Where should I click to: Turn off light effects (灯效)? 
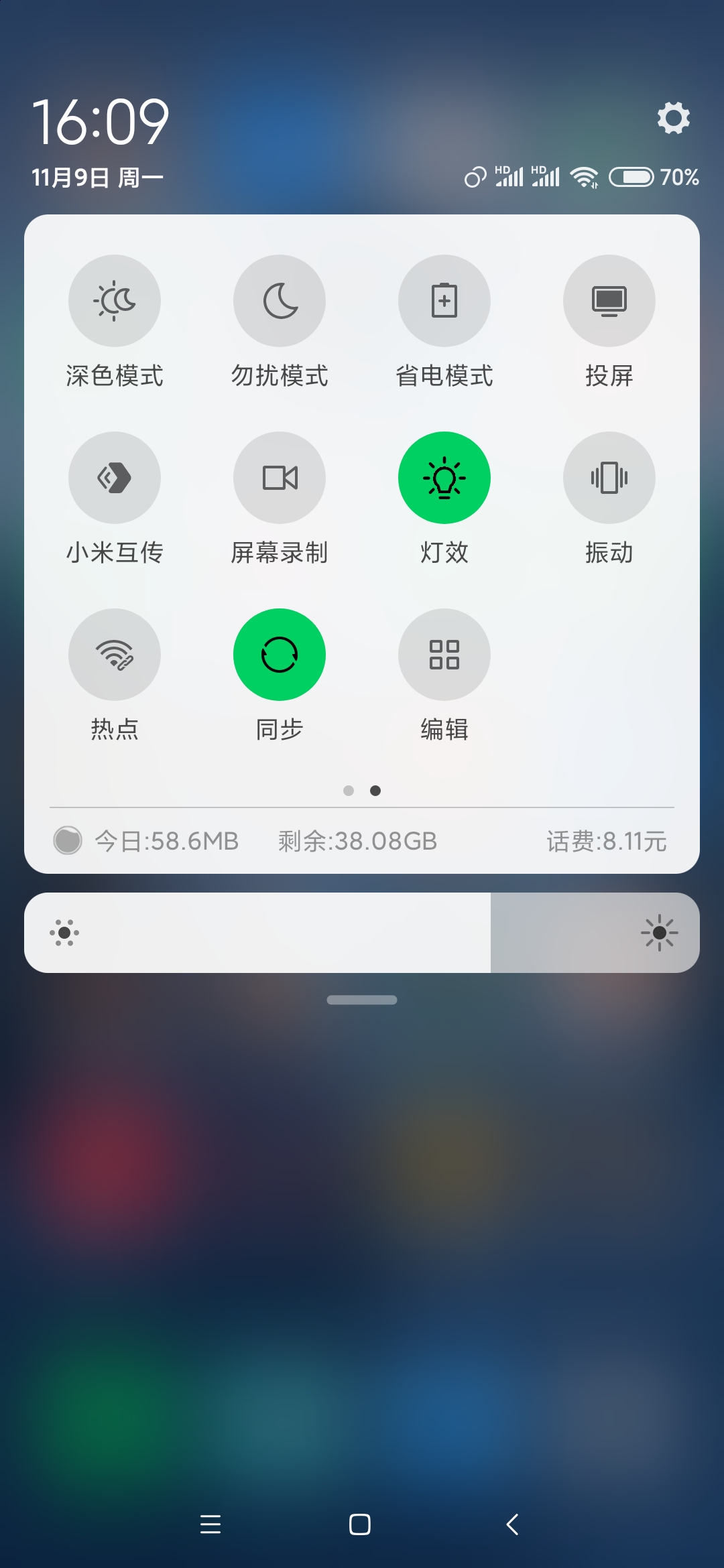point(444,478)
